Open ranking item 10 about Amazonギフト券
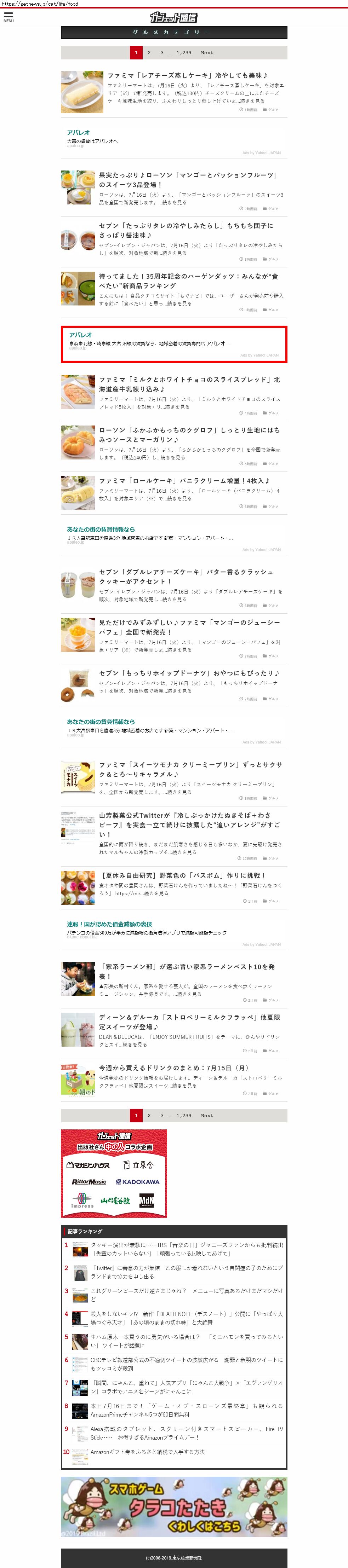 148,1452
